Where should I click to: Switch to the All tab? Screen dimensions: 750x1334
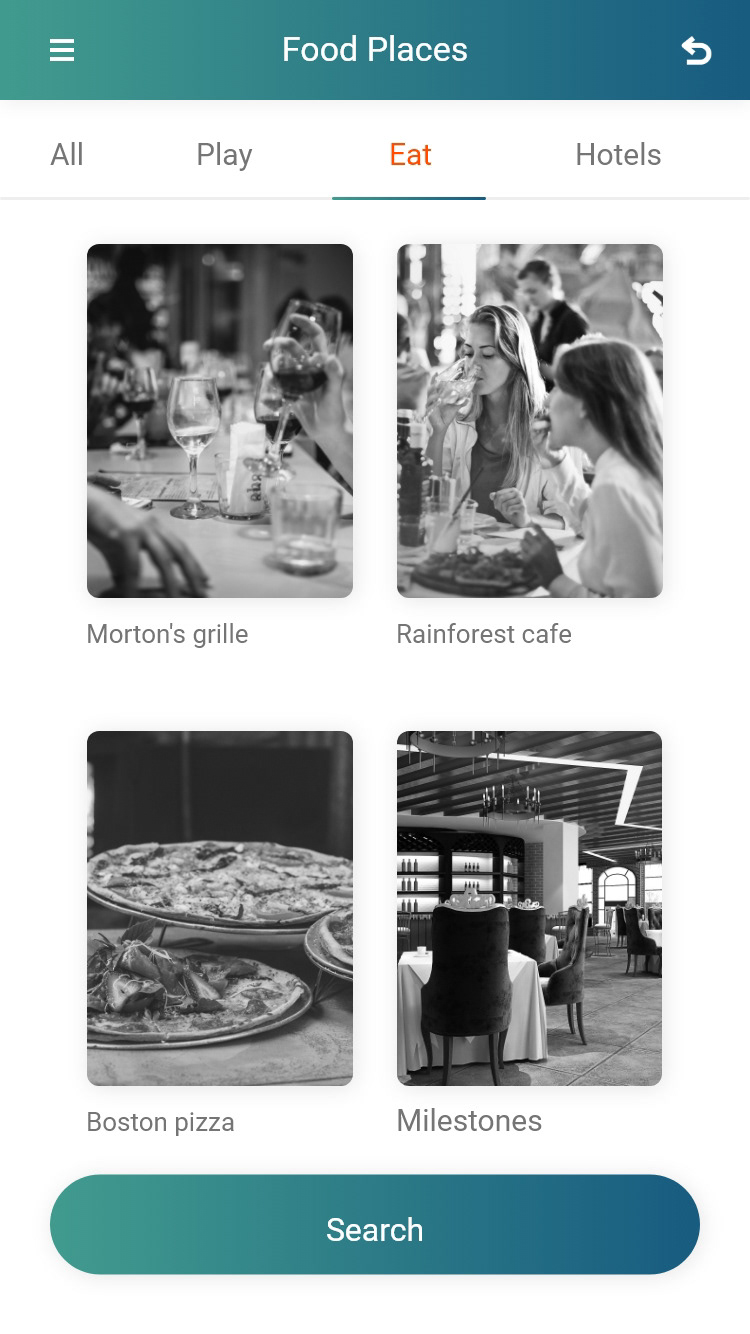point(67,155)
